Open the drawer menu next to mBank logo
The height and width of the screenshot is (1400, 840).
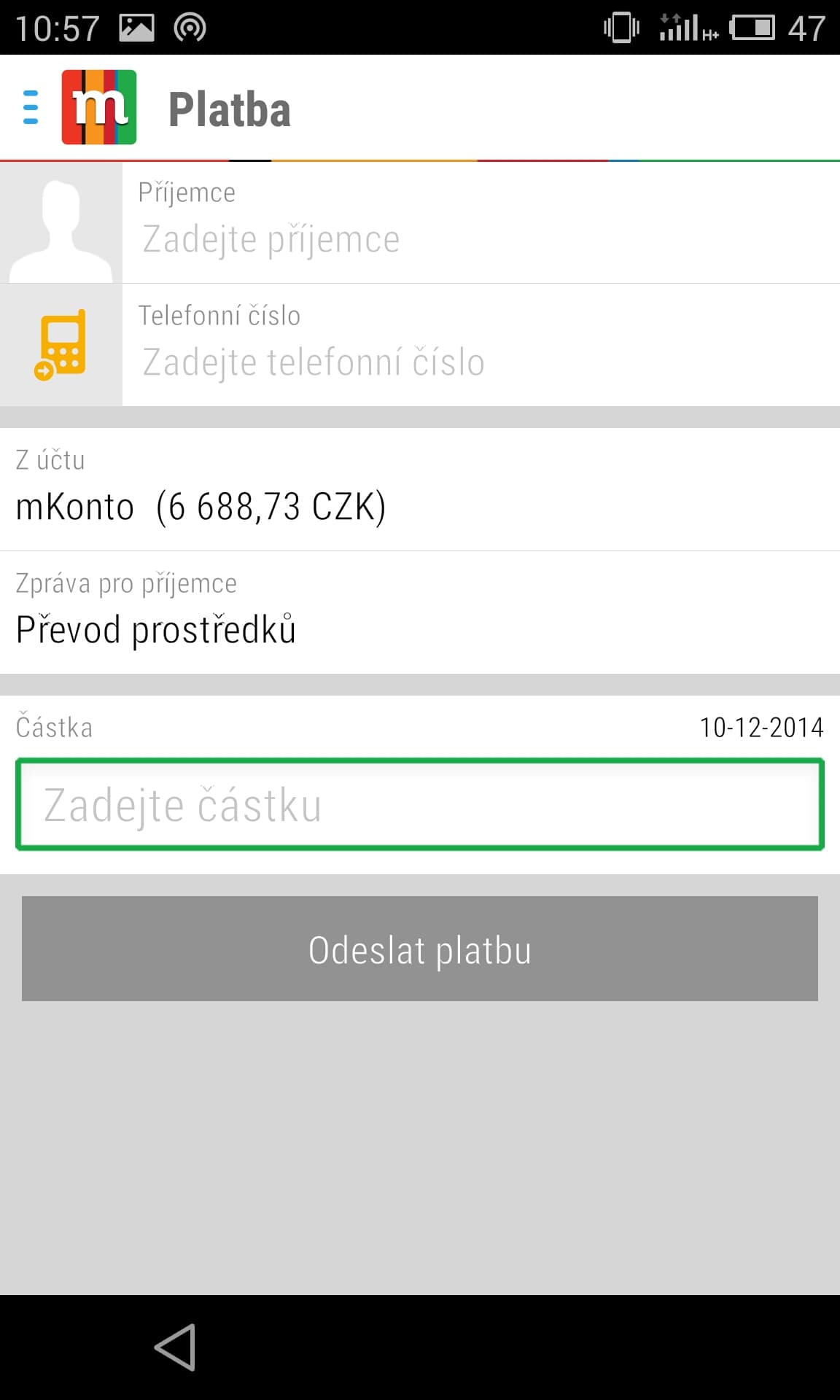(x=31, y=107)
